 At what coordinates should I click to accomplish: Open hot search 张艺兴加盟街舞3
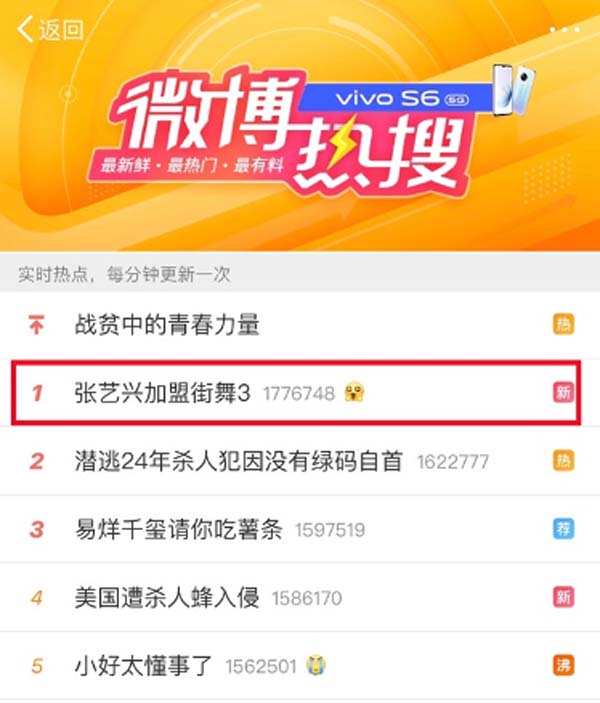click(x=162, y=393)
